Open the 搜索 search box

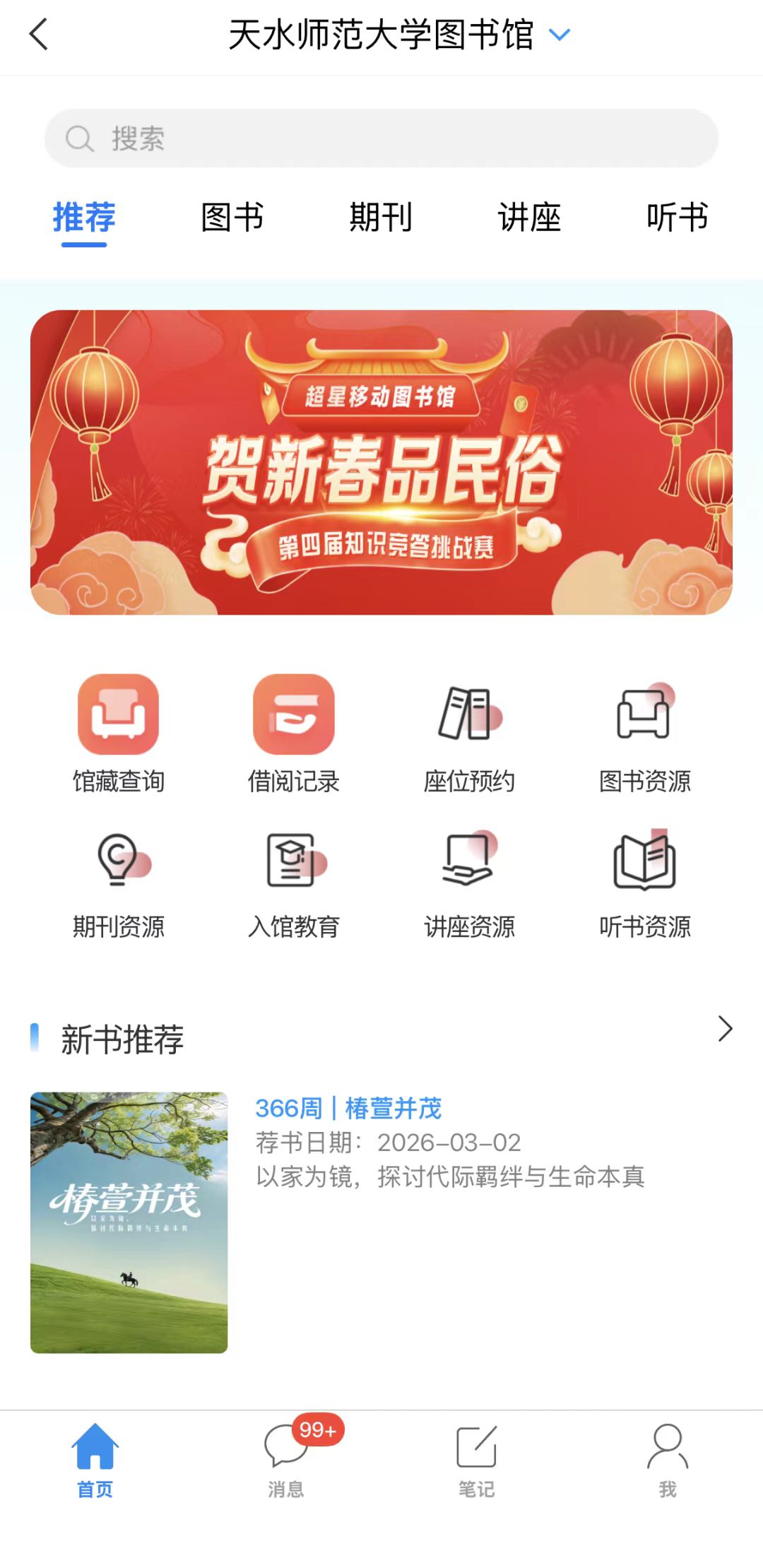(381, 138)
